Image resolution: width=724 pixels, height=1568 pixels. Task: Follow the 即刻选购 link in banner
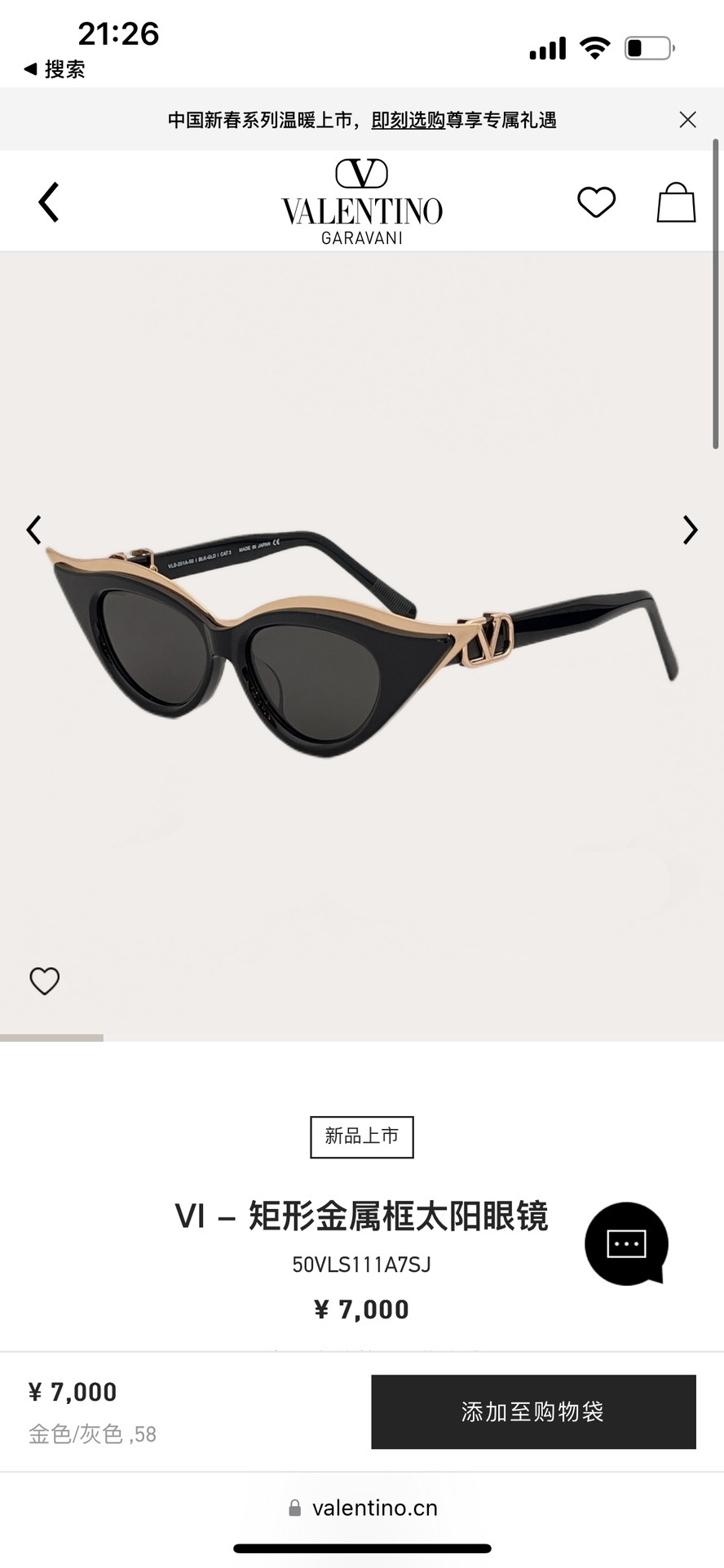pyautogui.click(x=408, y=121)
